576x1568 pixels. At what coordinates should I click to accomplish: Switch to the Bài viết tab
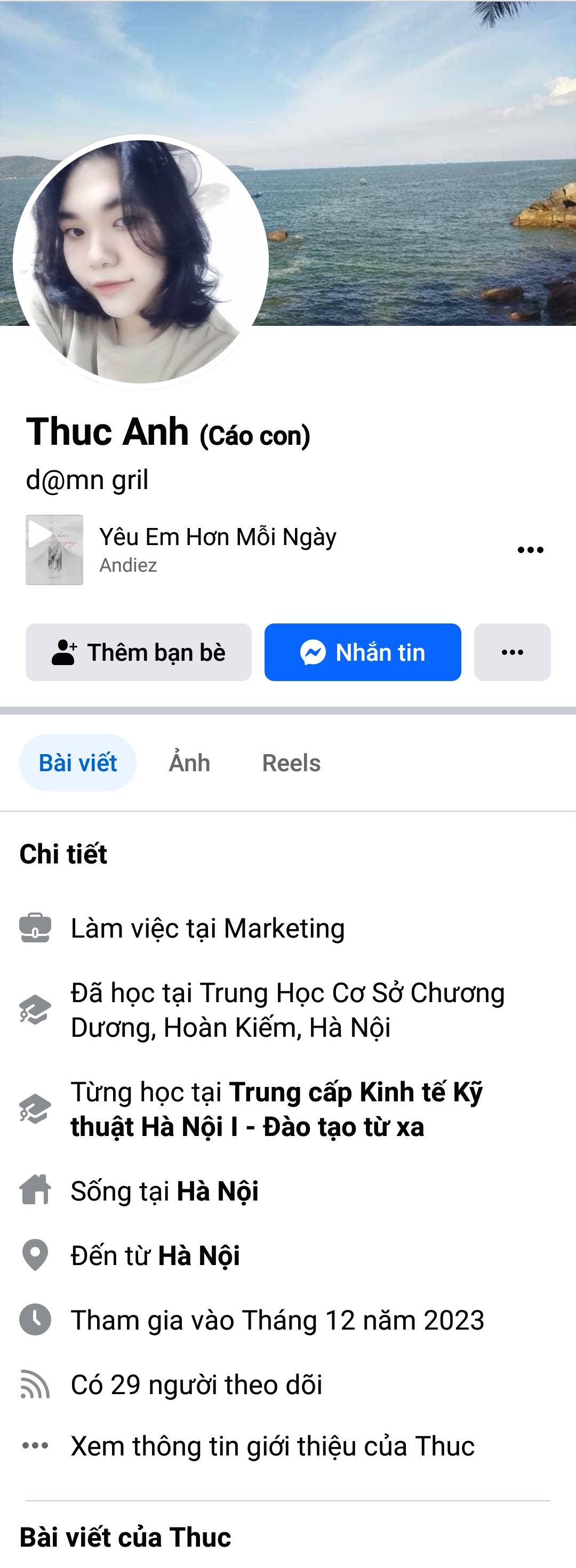78,763
